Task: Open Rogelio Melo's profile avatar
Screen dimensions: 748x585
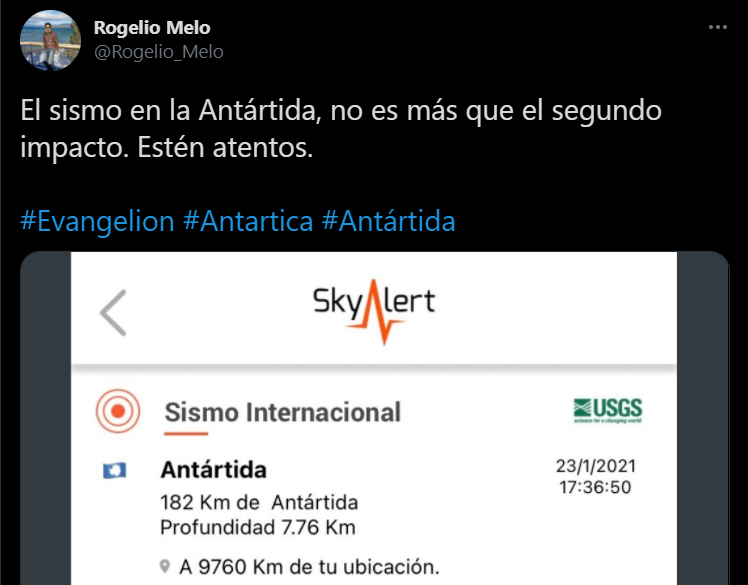Action: click(x=50, y=40)
